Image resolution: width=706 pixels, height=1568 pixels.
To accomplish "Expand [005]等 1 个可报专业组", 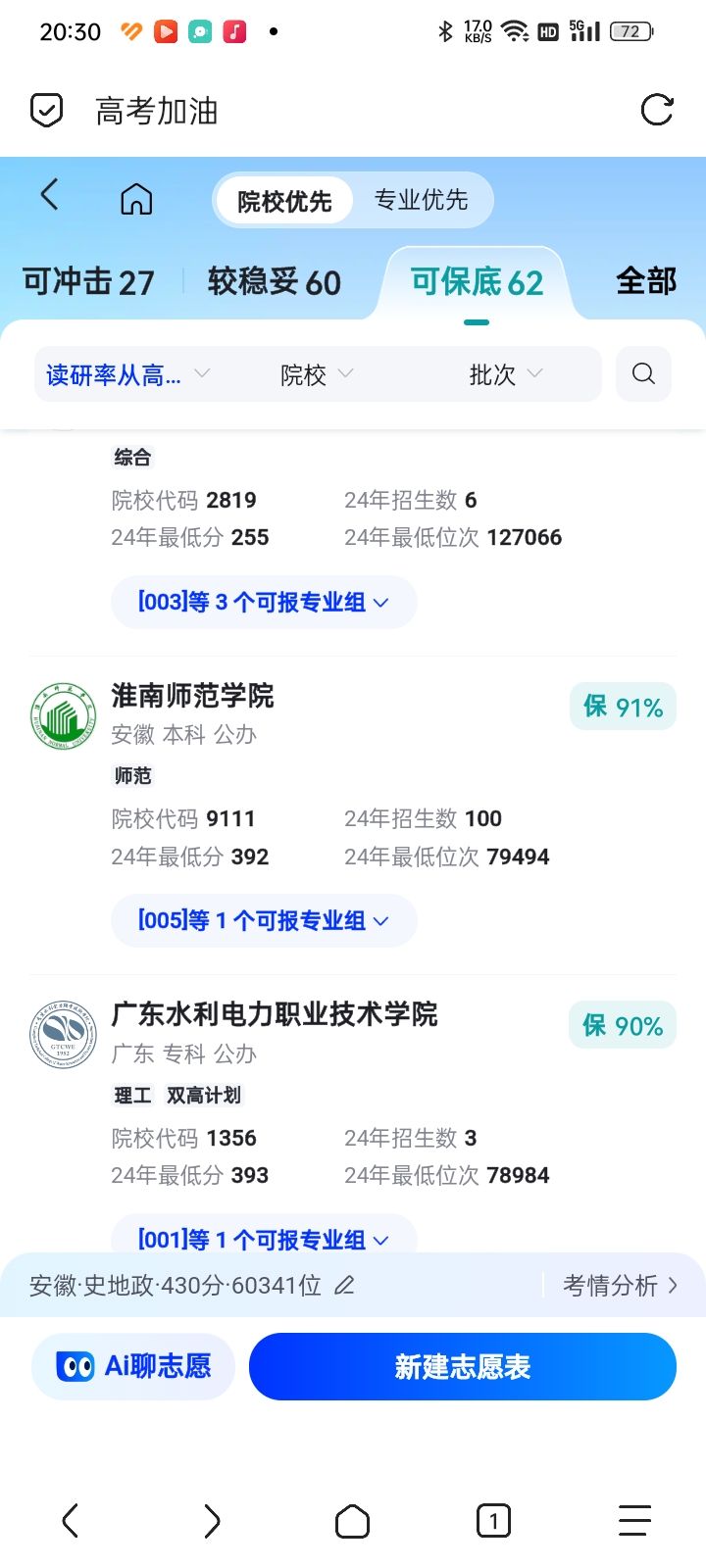I will [263, 920].
